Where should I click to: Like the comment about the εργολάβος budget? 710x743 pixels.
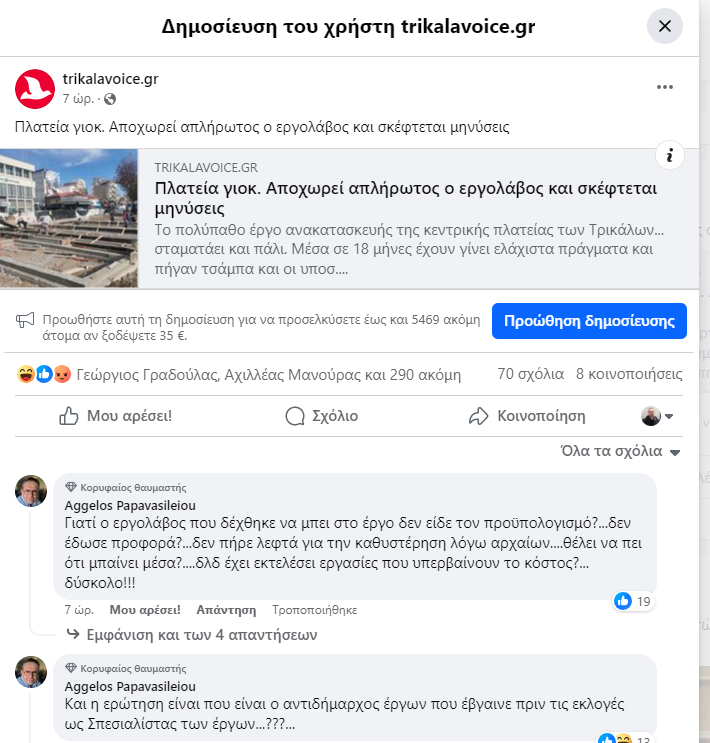[145, 609]
